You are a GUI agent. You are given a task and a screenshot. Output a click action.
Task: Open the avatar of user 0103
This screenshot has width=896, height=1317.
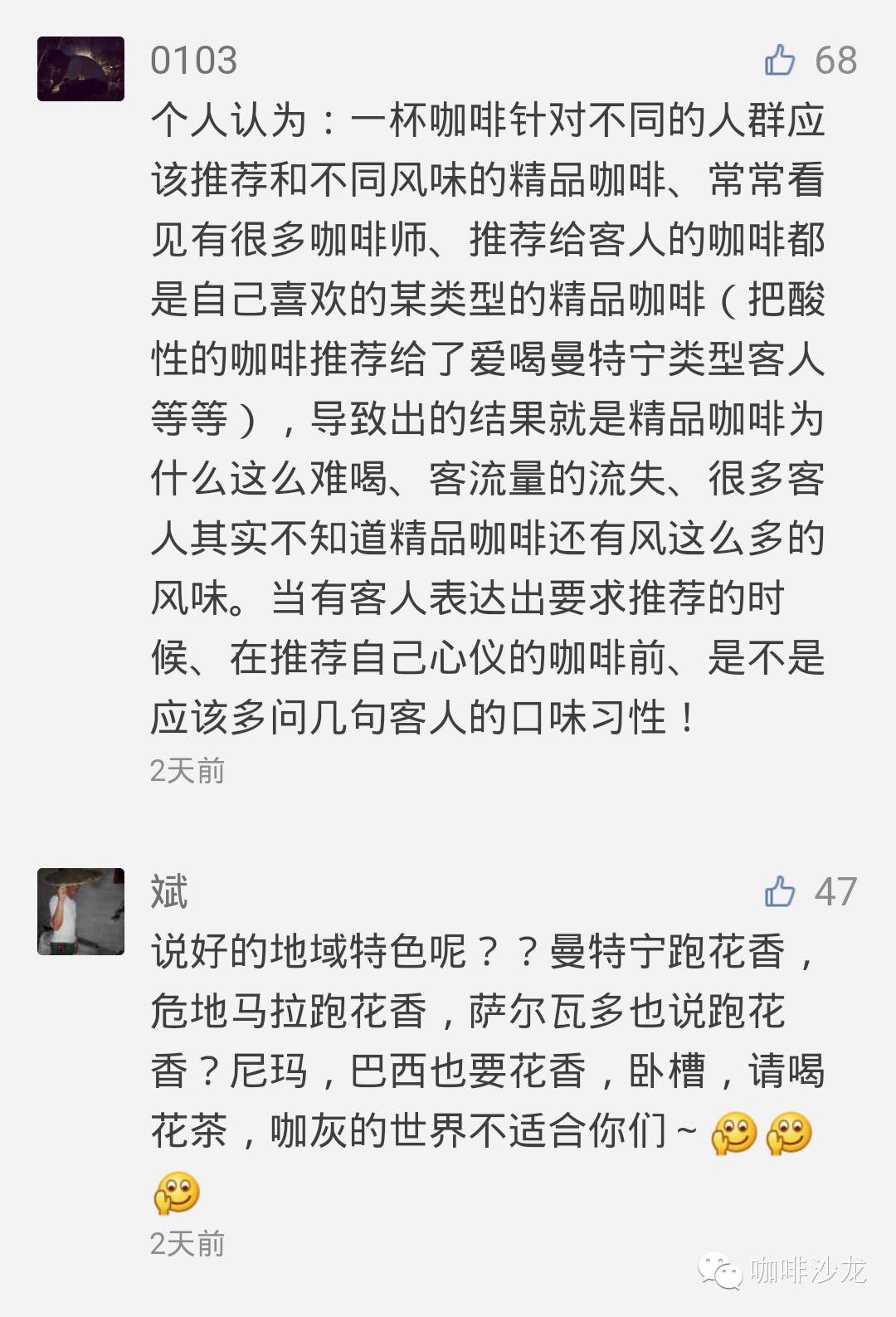pyautogui.click(x=80, y=69)
